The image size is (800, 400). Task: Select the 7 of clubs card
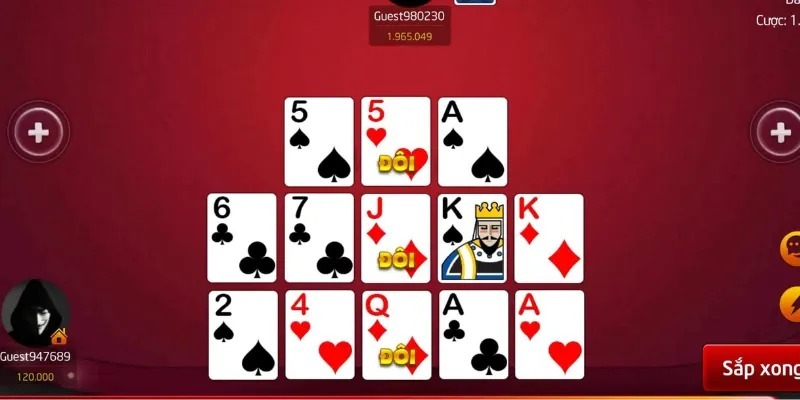[x=319, y=238]
